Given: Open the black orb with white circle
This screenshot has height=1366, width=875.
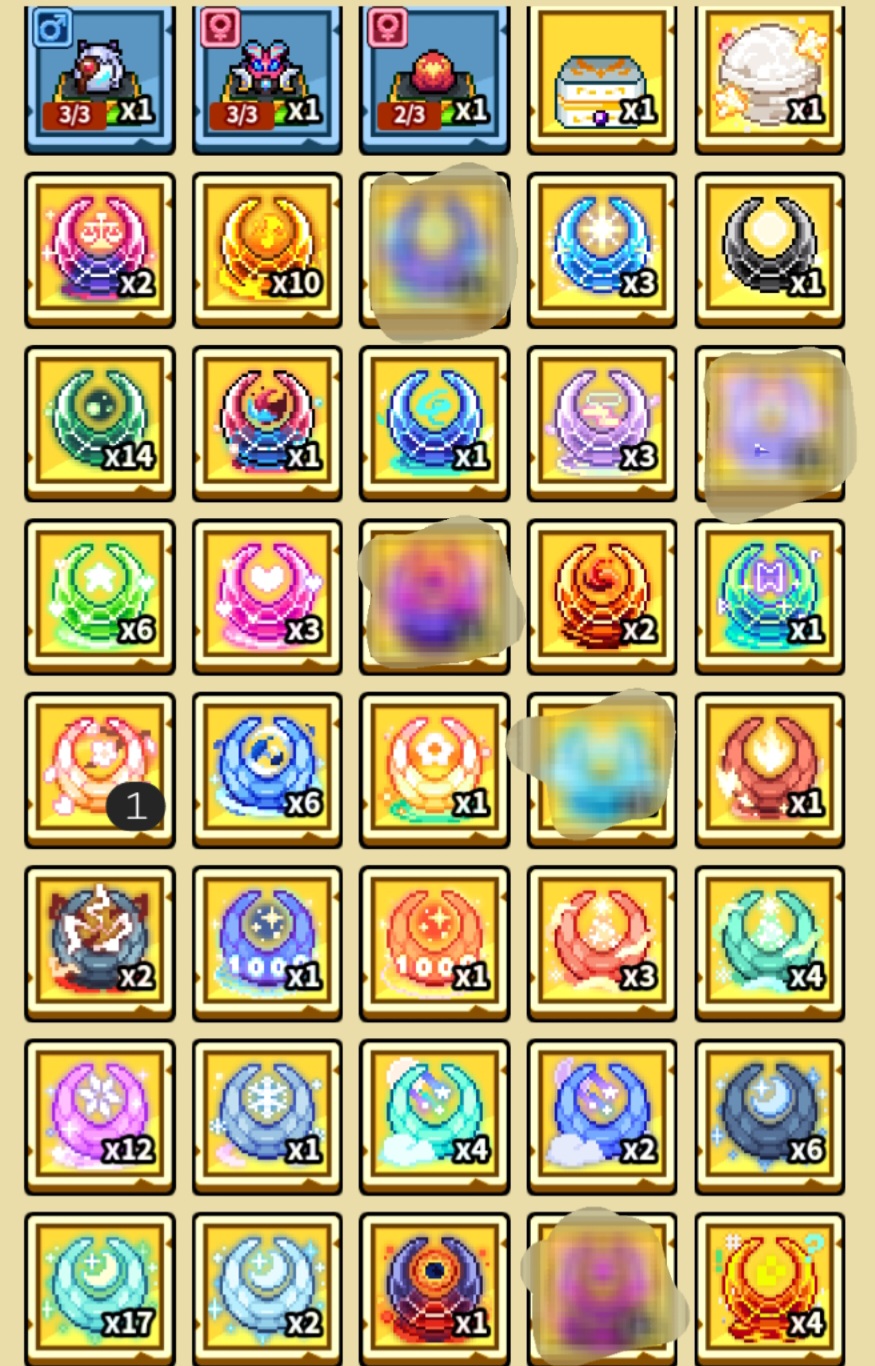Looking at the screenshot, I should (x=770, y=250).
